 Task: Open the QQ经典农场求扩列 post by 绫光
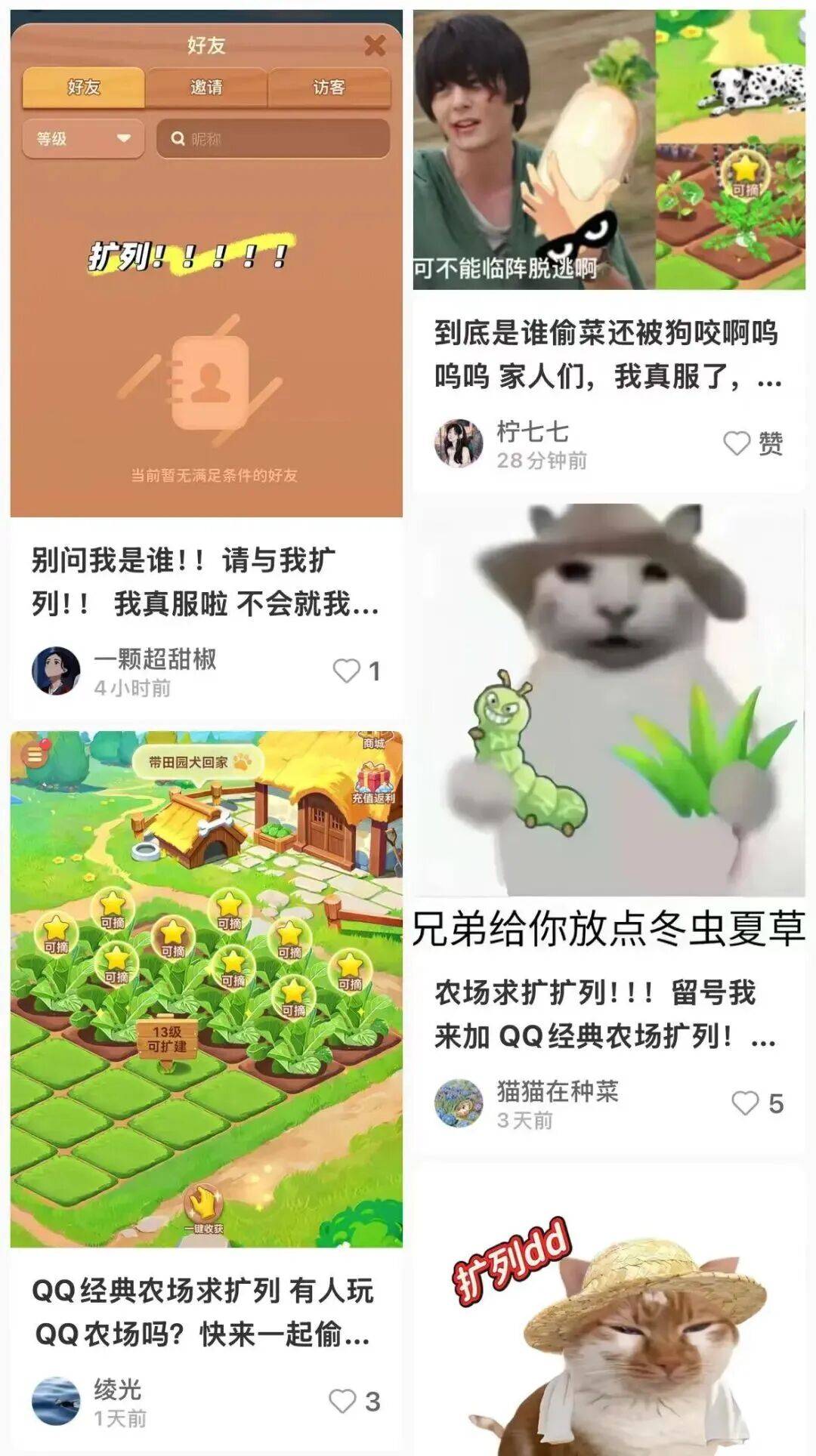(202, 1312)
